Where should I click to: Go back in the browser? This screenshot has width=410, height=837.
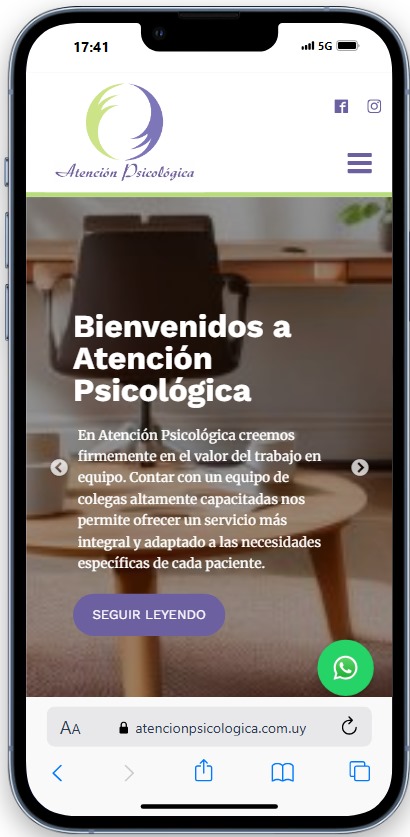(x=57, y=772)
